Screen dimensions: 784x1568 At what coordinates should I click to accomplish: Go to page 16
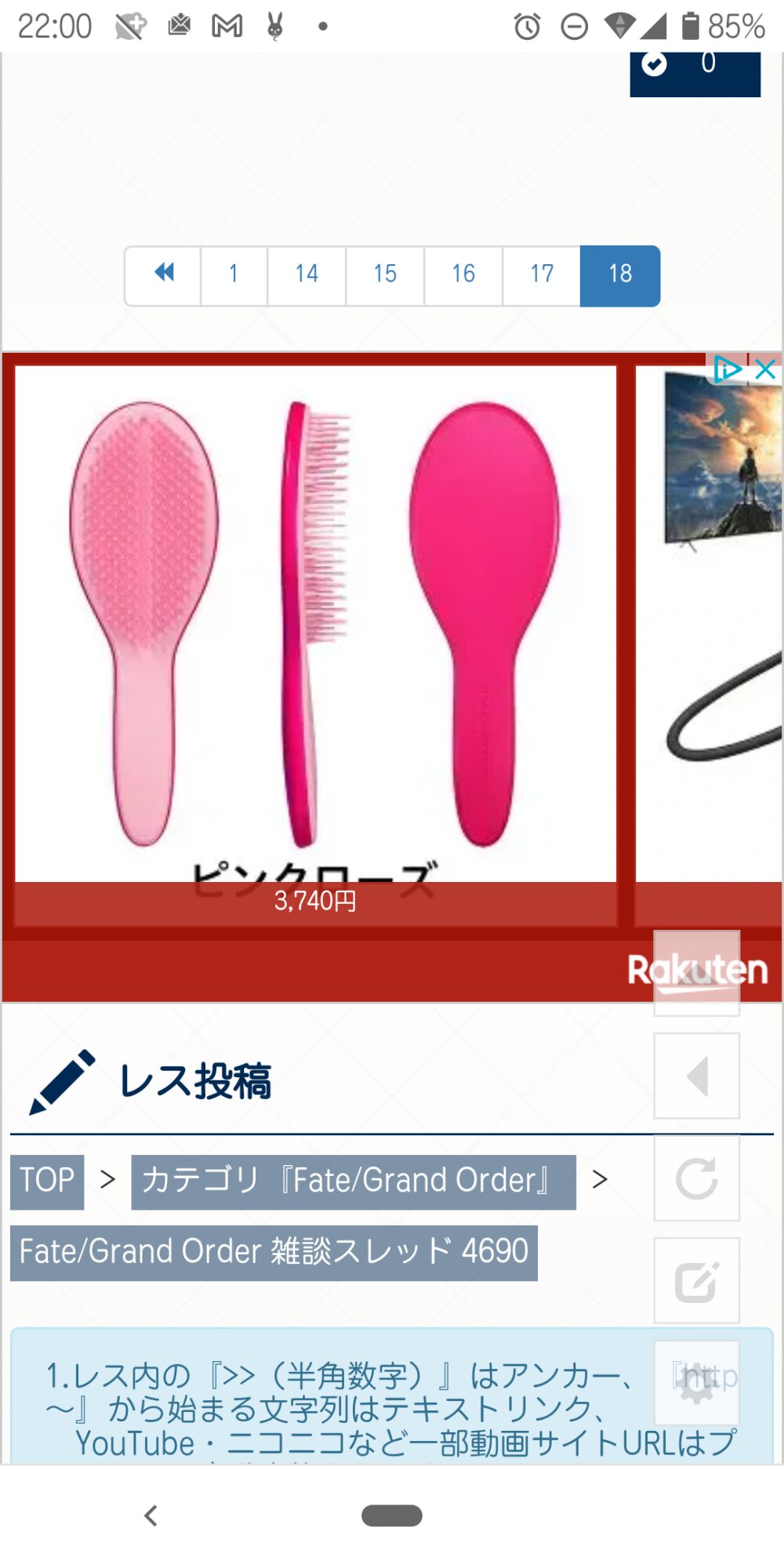pyautogui.click(x=463, y=274)
